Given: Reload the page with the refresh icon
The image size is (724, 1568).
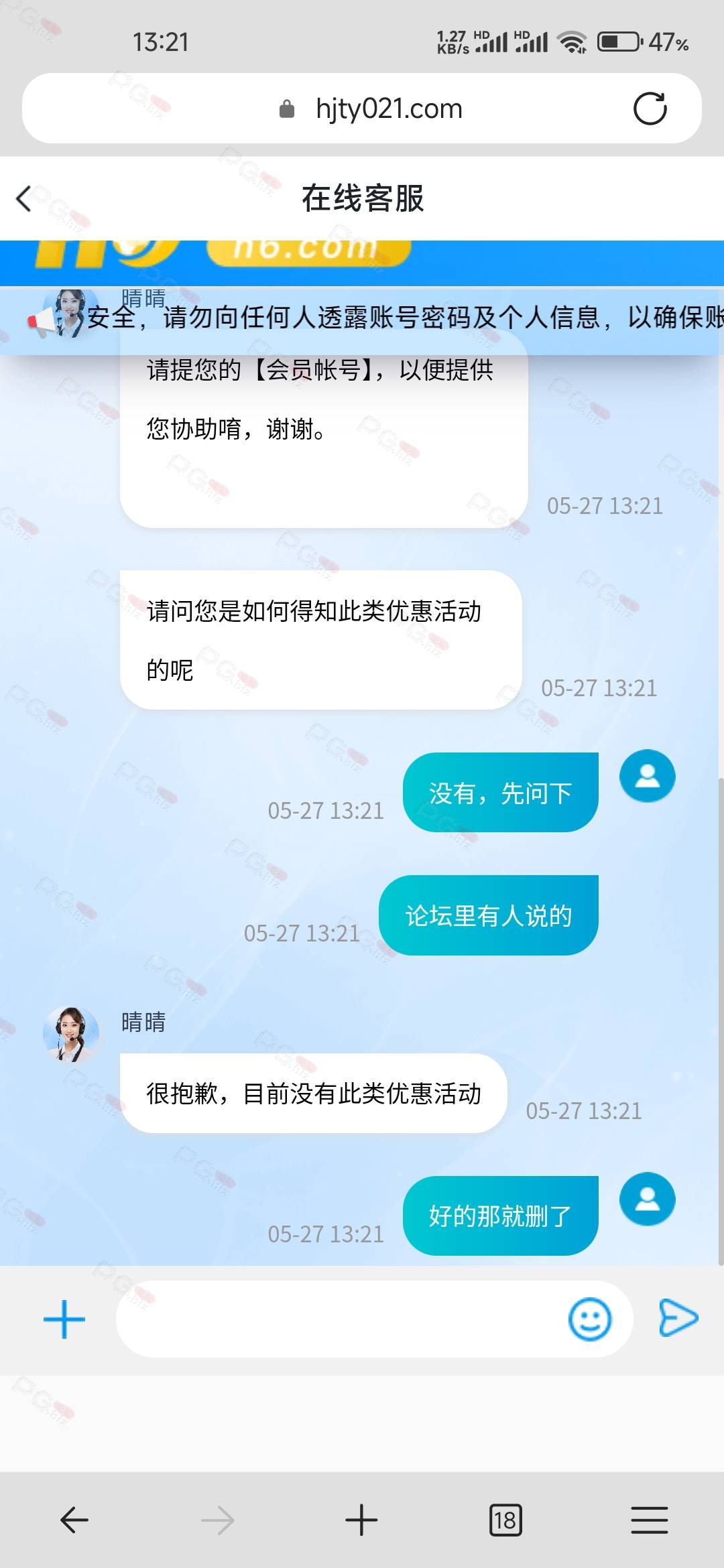Looking at the screenshot, I should click(x=650, y=109).
